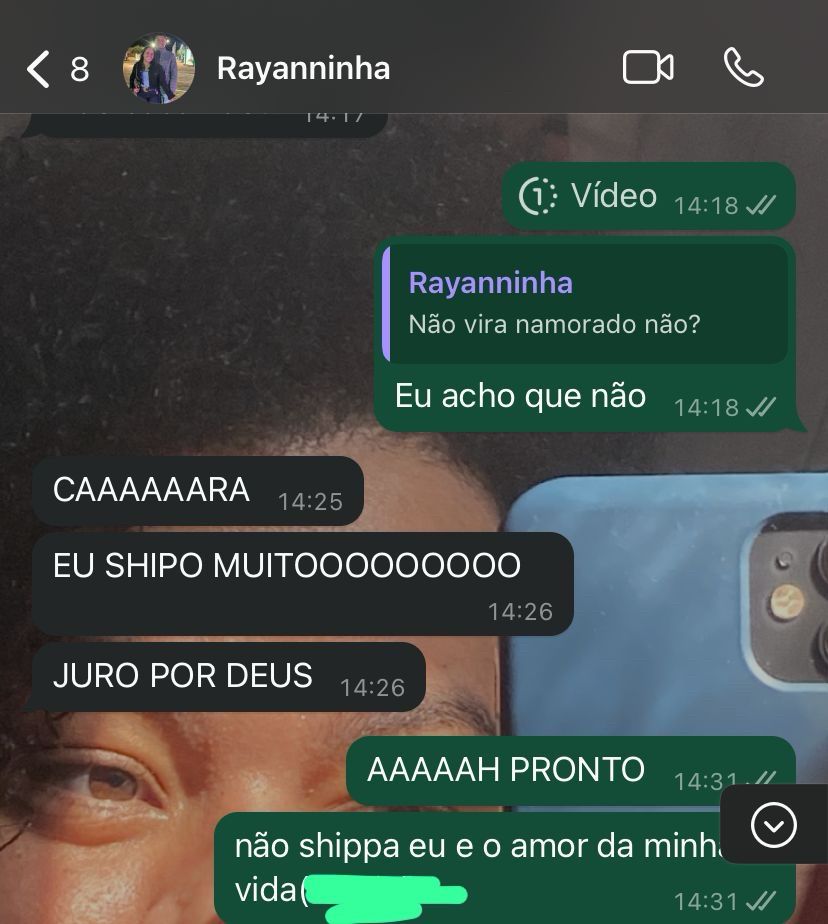The height and width of the screenshot is (924, 828).
Task: Start a voice call with Rayanninha
Action: pyautogui.click(x=743, y=68)
